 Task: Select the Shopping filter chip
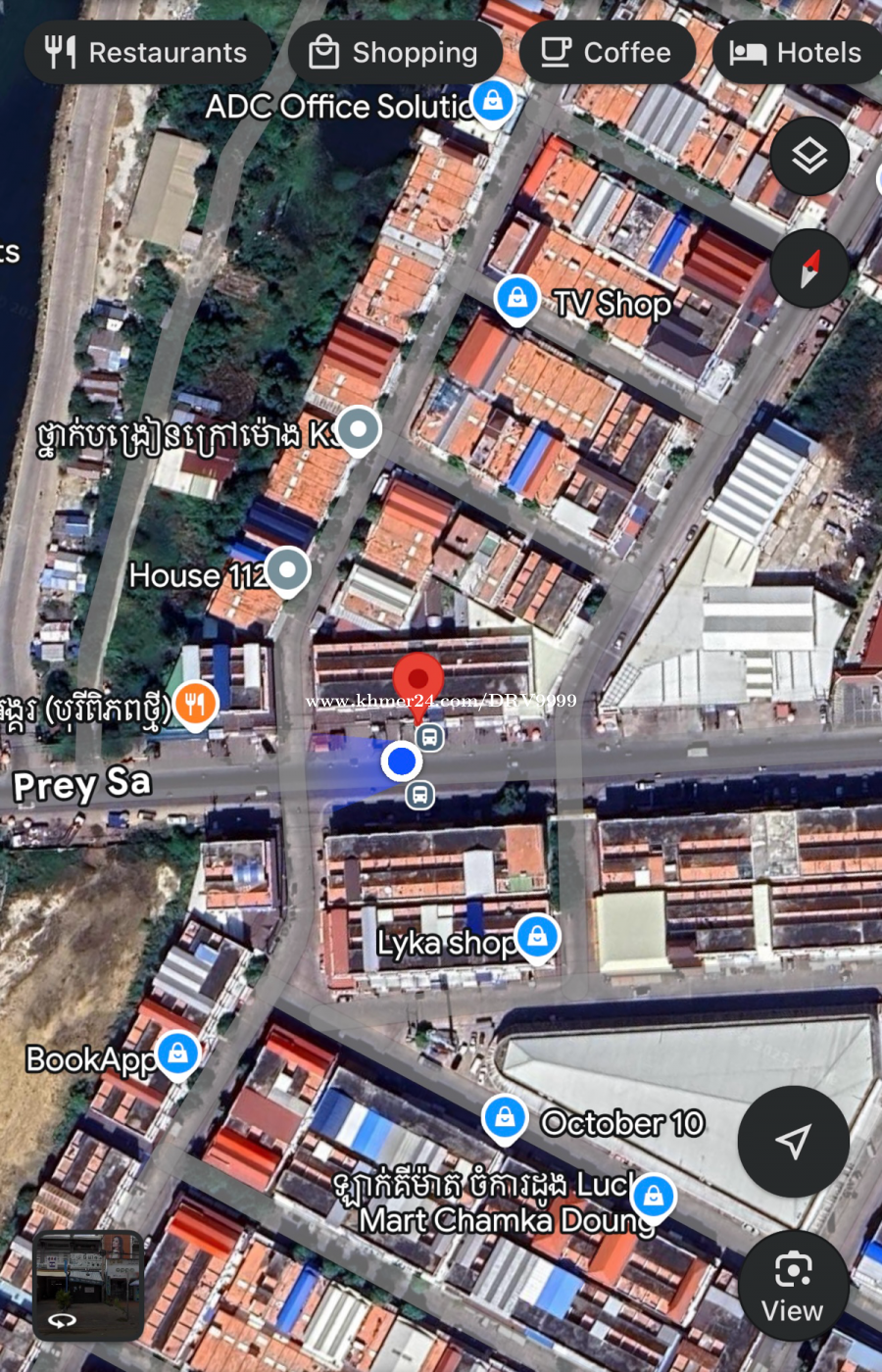[x=395, y=52]
